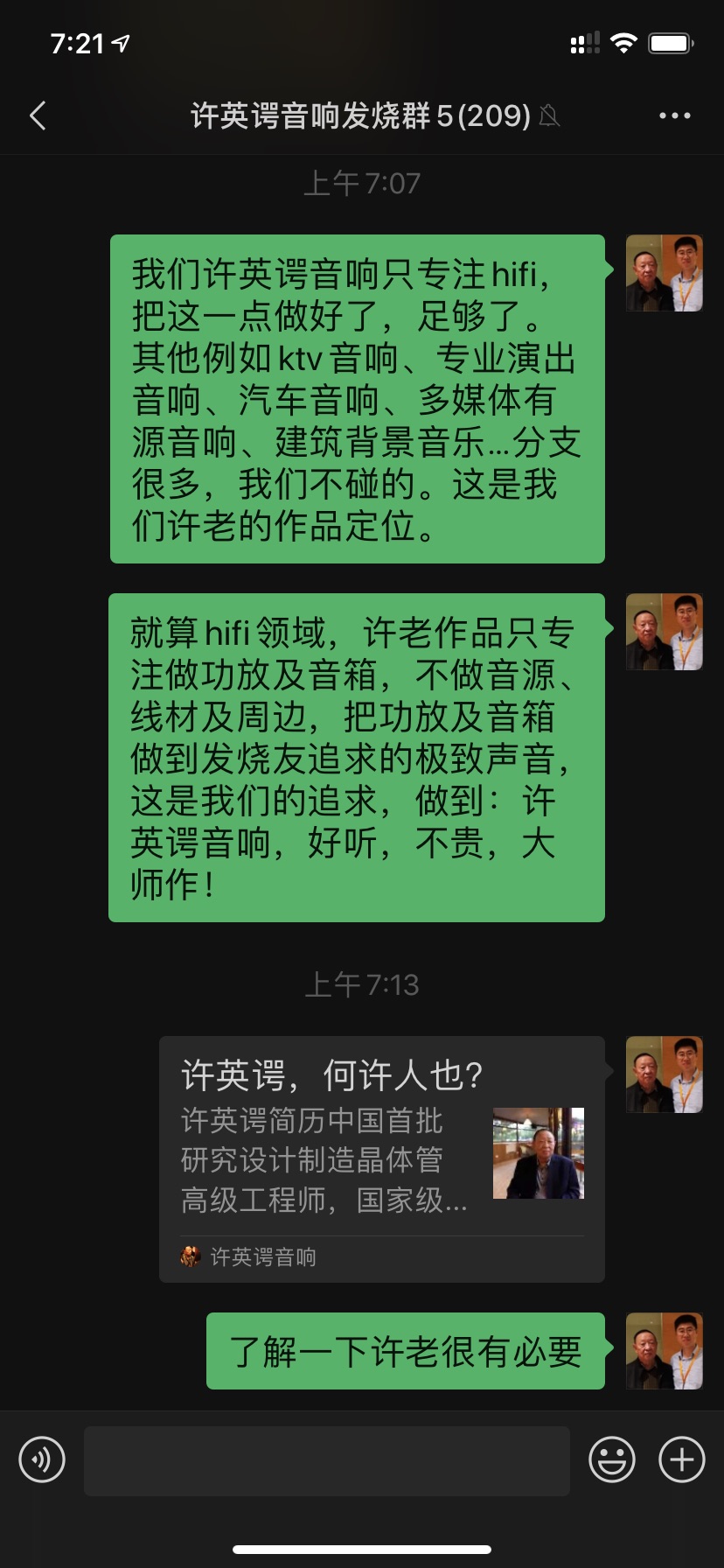
Task: Open the group chat details menu
Action: click(674, 115)
